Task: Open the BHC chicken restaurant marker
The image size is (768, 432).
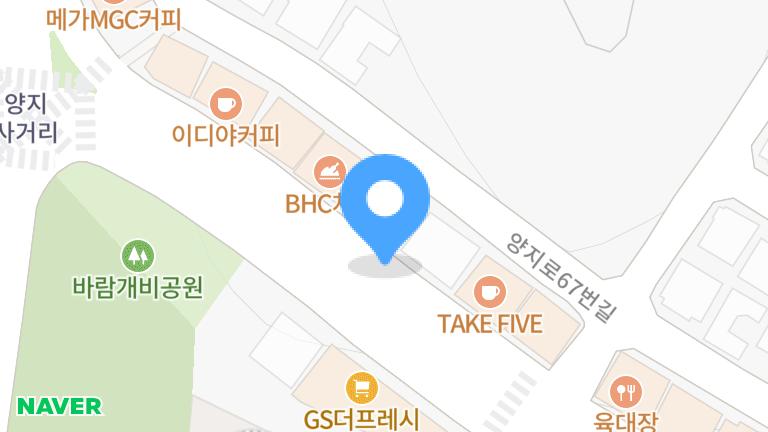Action: tap(329, 173)
